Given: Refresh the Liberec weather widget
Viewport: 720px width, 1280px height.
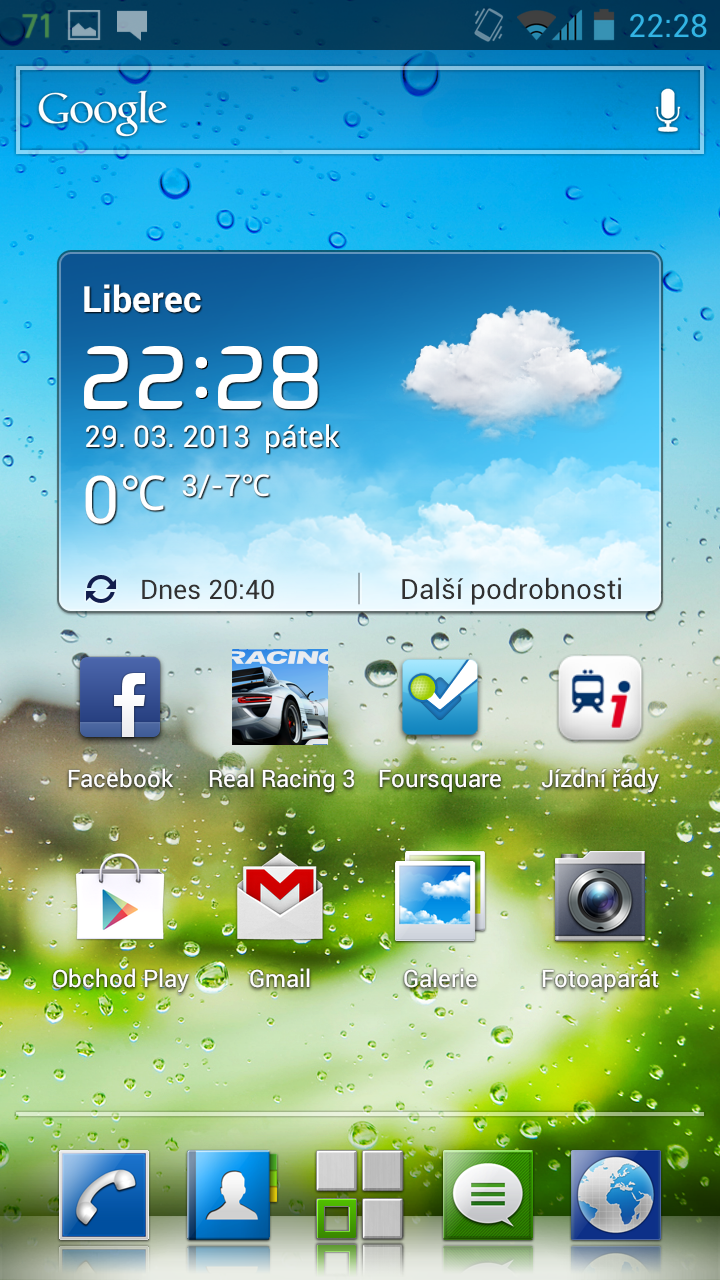Looking at the screenshot, I should [101, 589].
